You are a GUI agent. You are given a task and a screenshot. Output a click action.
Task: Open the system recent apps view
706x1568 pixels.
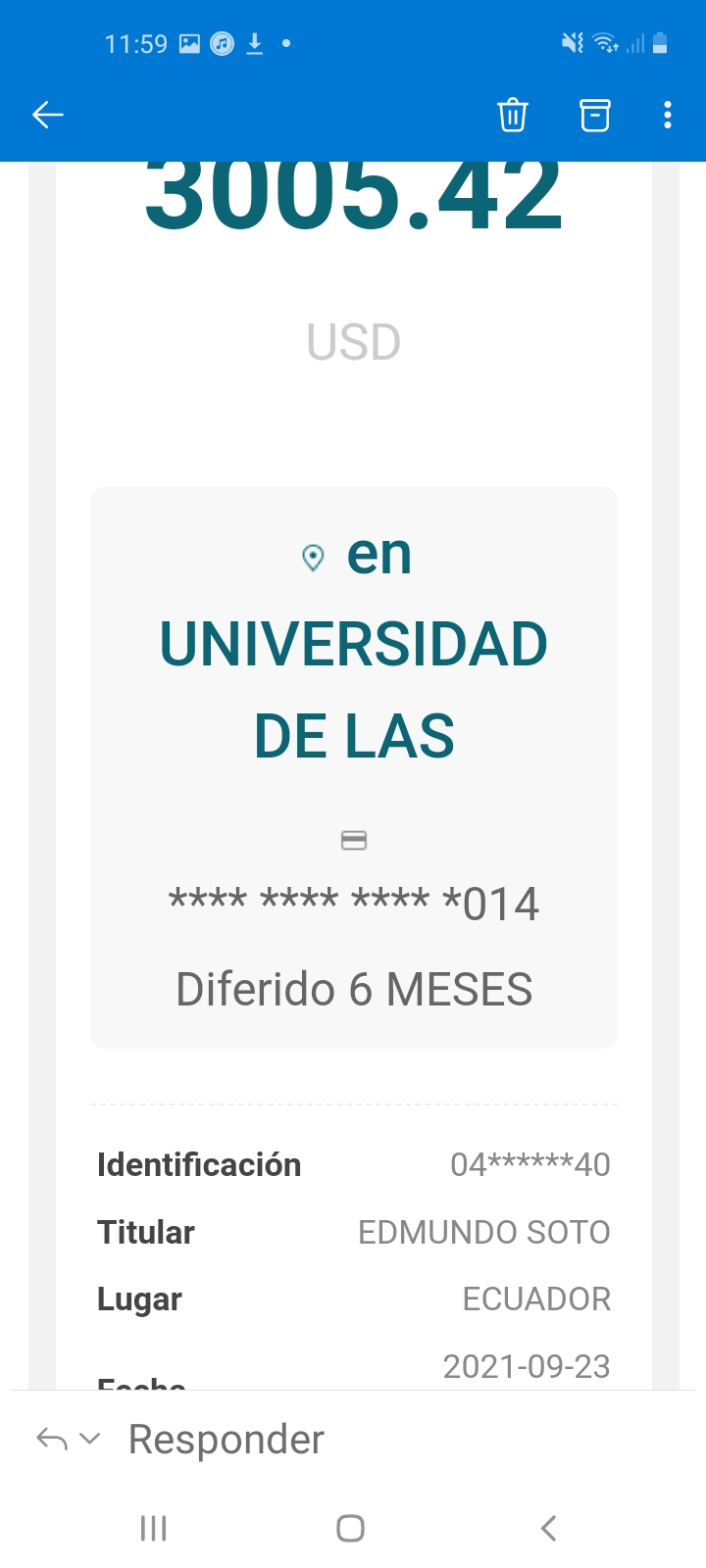(x=154, y=1528)
